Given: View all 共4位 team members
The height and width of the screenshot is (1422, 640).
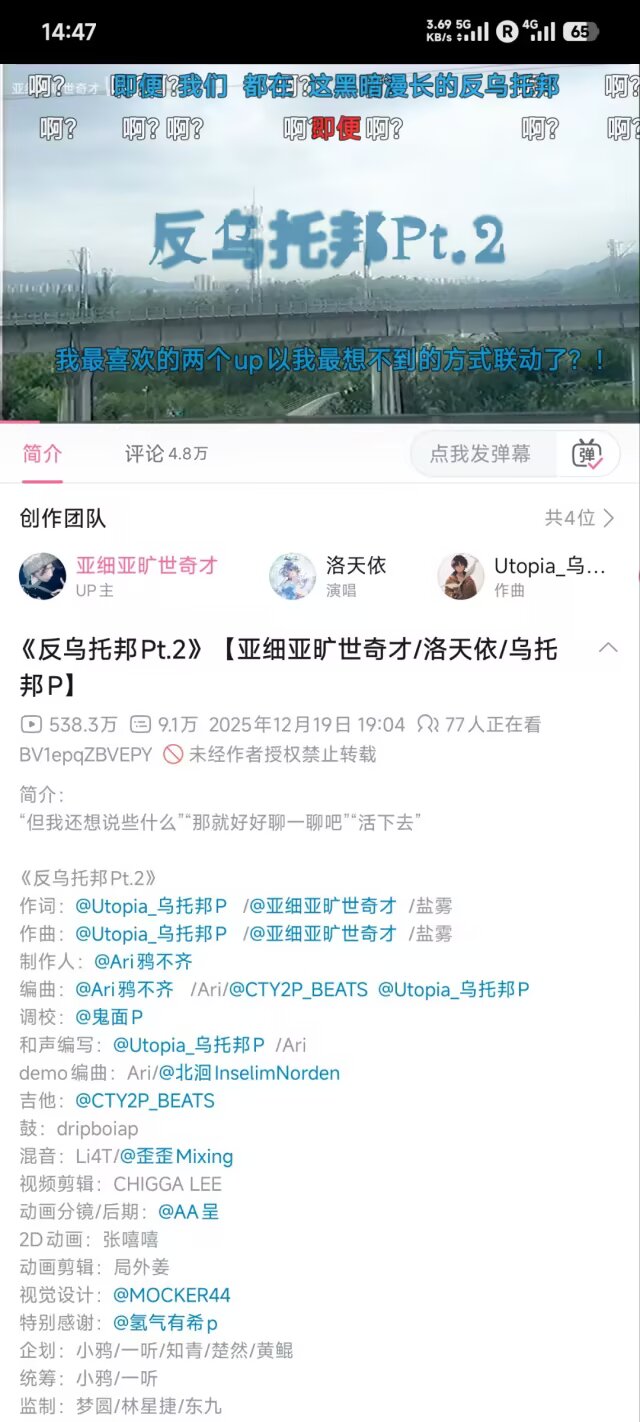Looking at the screenshot, I should 579,518.
